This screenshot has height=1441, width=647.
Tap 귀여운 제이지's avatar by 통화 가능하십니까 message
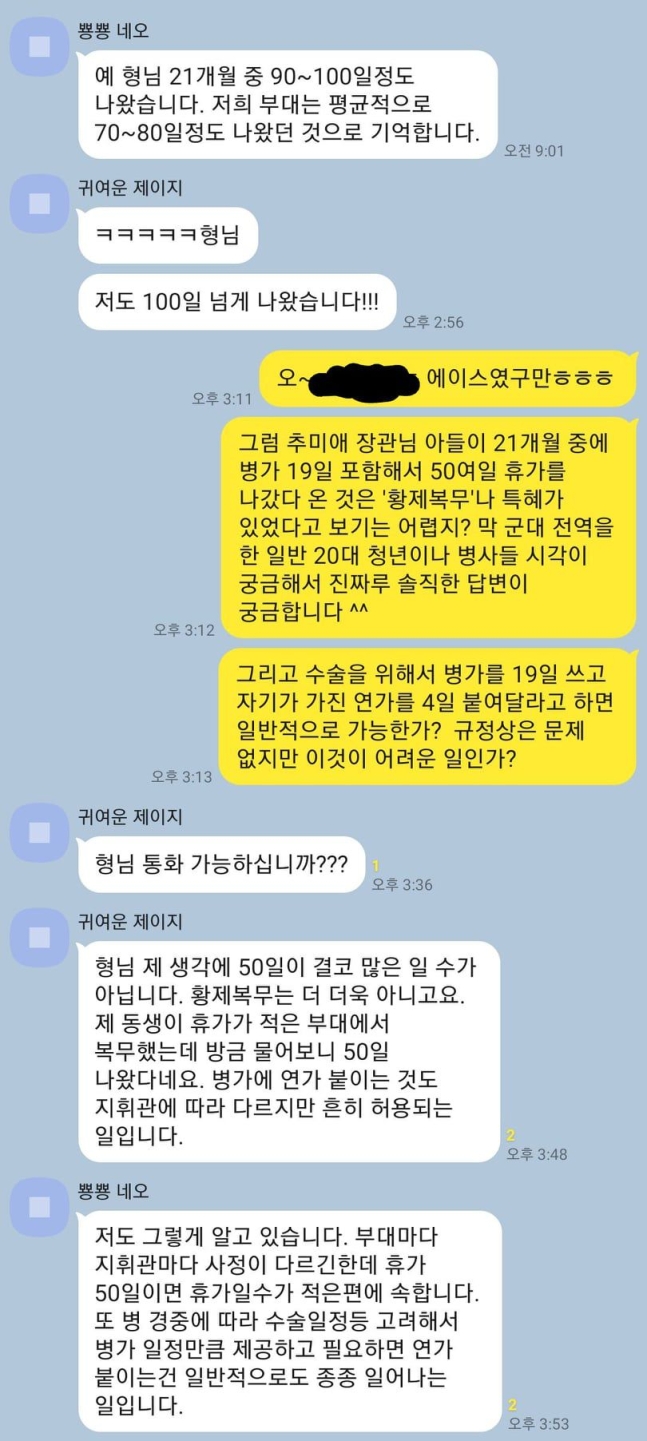(x=39, y=832)
